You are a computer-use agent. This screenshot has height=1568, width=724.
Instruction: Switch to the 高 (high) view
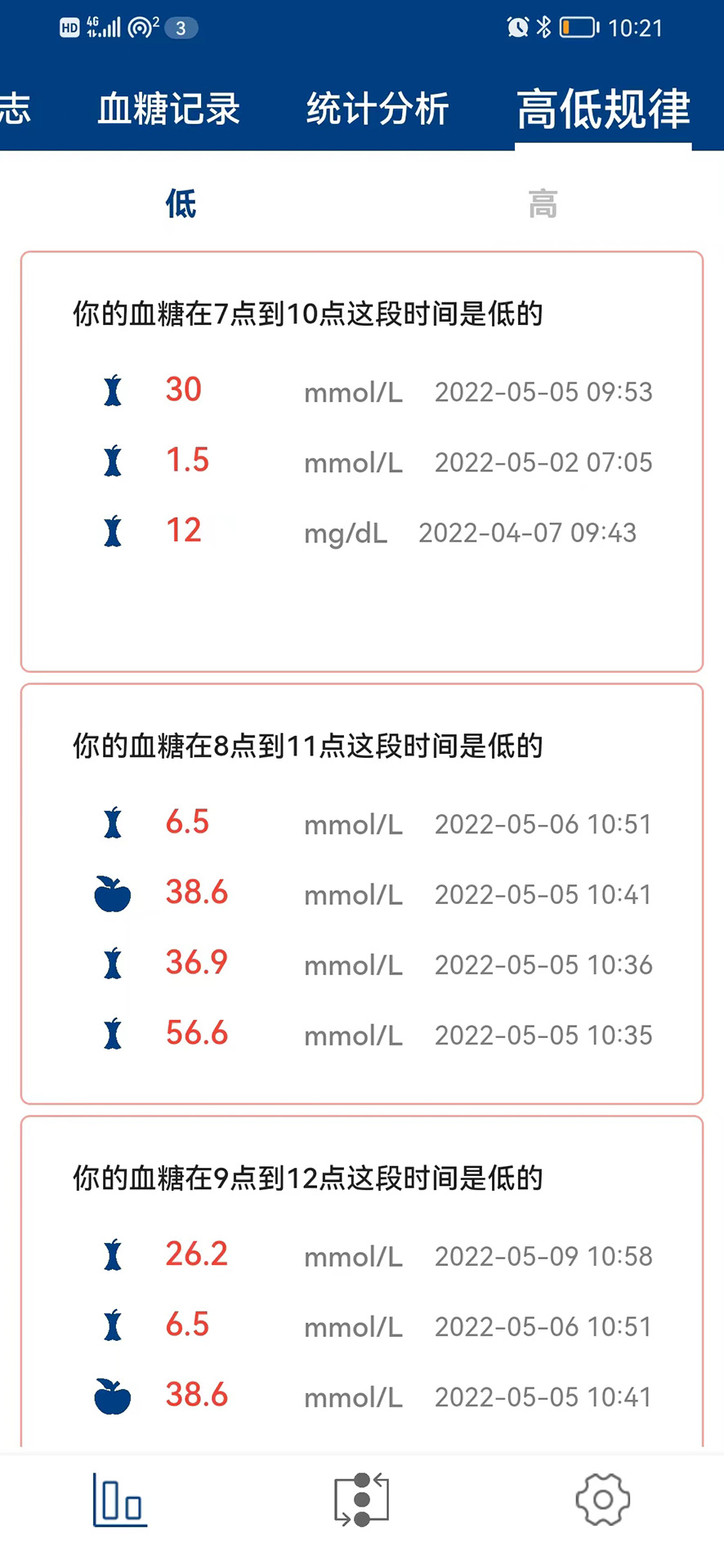pyautogui.click(x=543, y=203)
